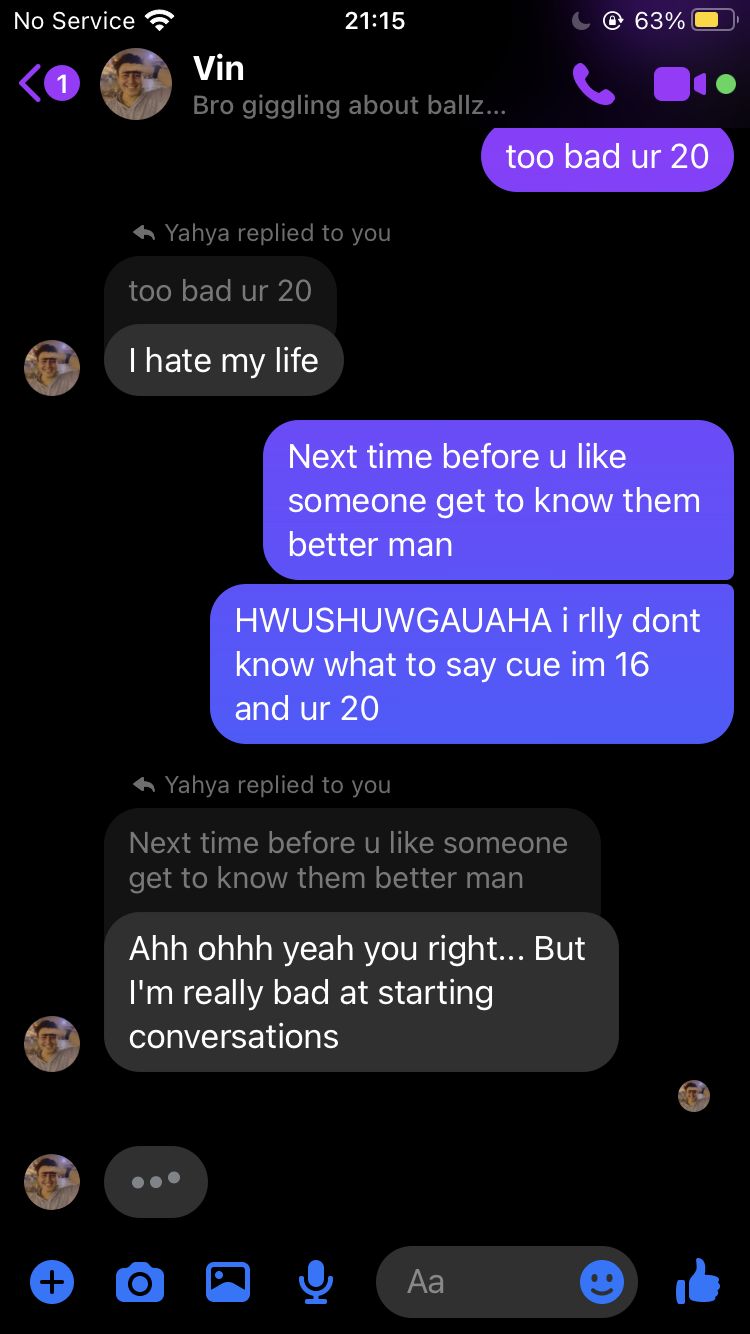Open the emoji picker in message field
This screenshot has height=1334, width=750.
click(x=602, y=1281)
